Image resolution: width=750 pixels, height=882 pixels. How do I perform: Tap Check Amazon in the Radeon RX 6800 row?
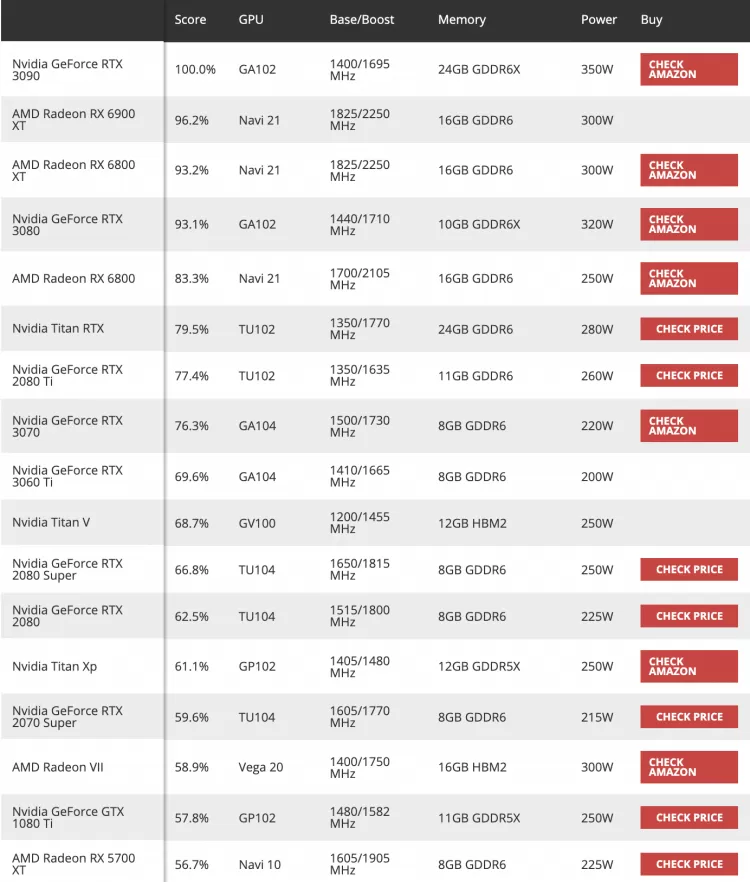[689, 278]
